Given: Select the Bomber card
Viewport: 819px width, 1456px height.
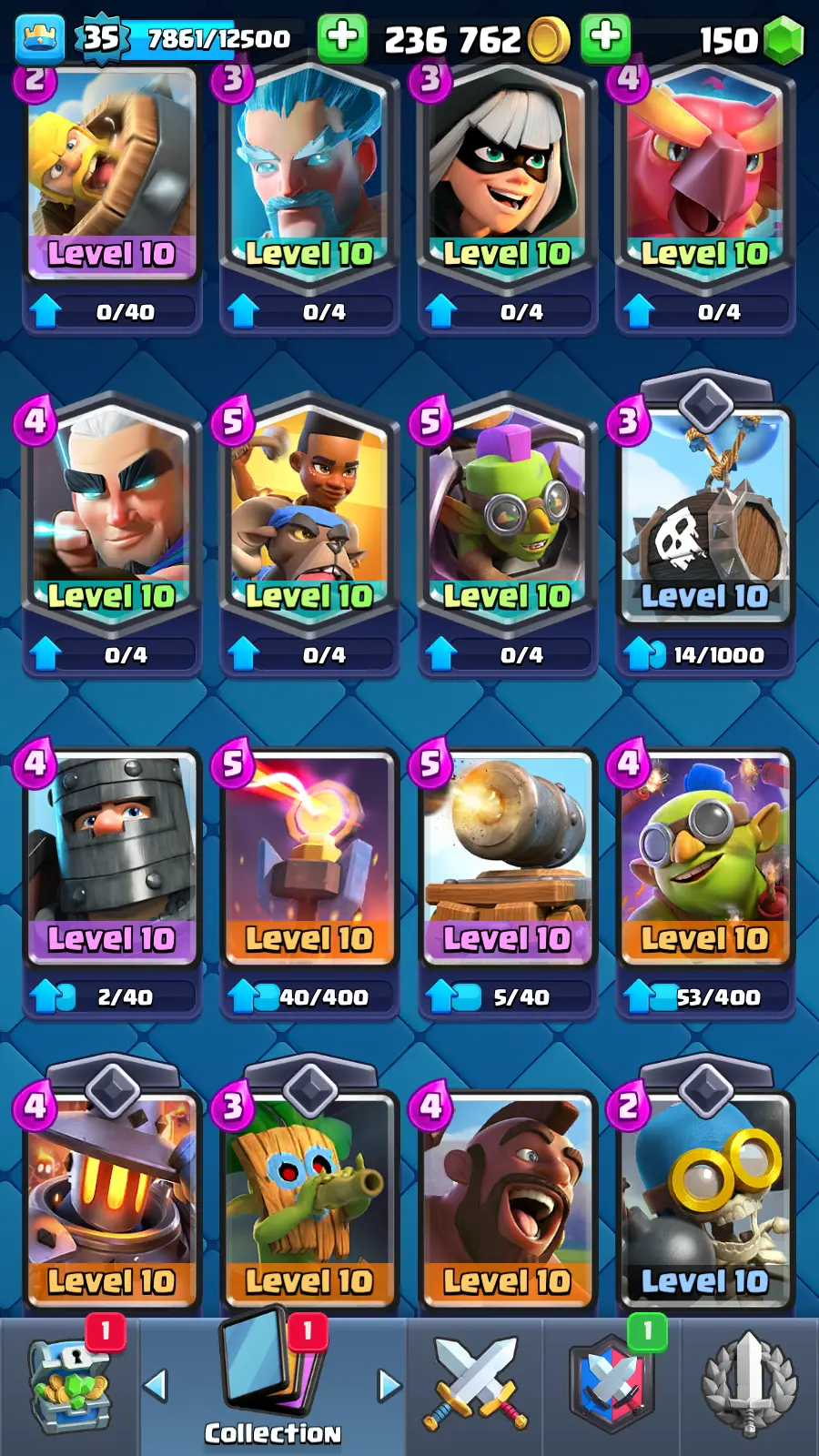Looking at the screenshot, I should (705, 1197).
